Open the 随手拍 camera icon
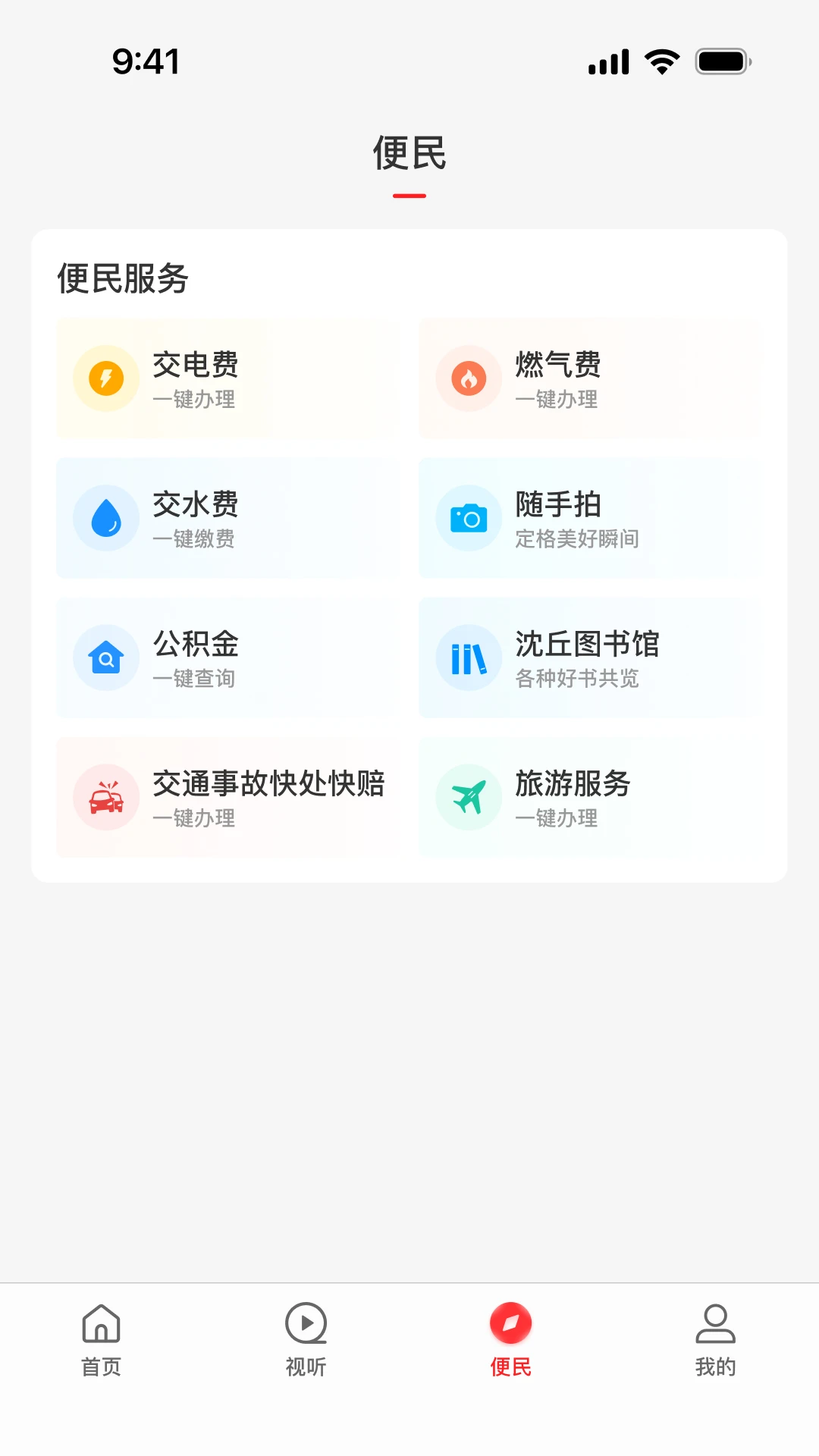Viewport: 819px width, 1456px height. point(468,516)
